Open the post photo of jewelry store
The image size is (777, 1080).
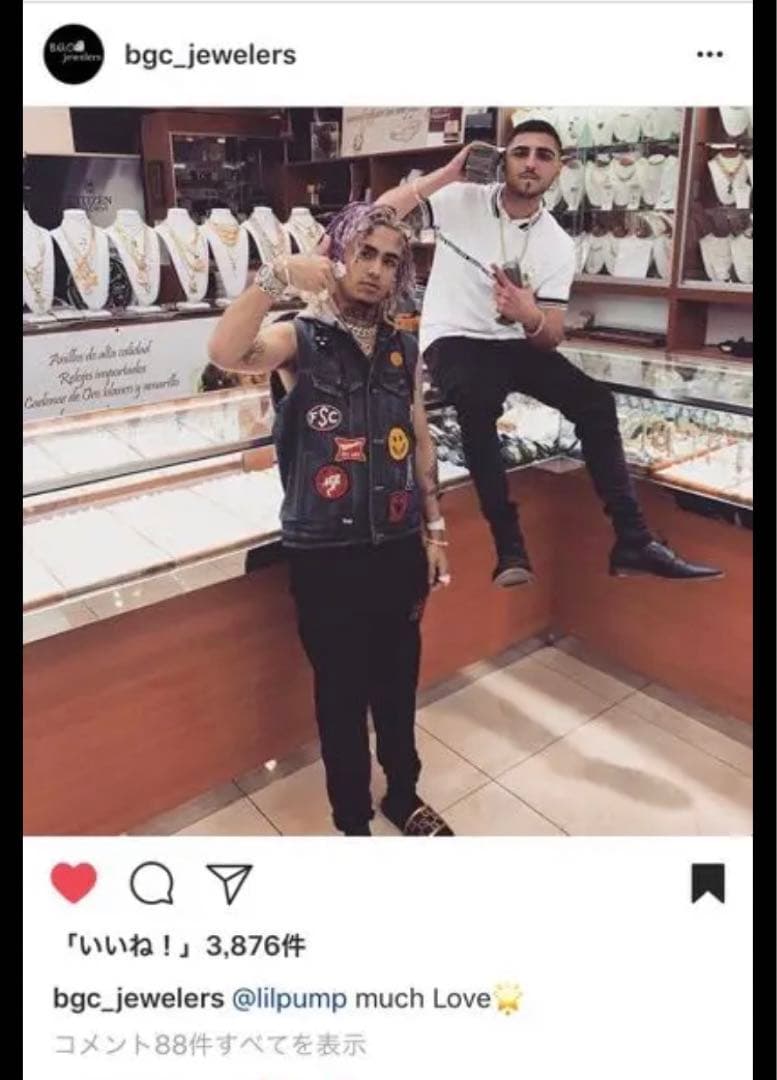pos(388,470)
